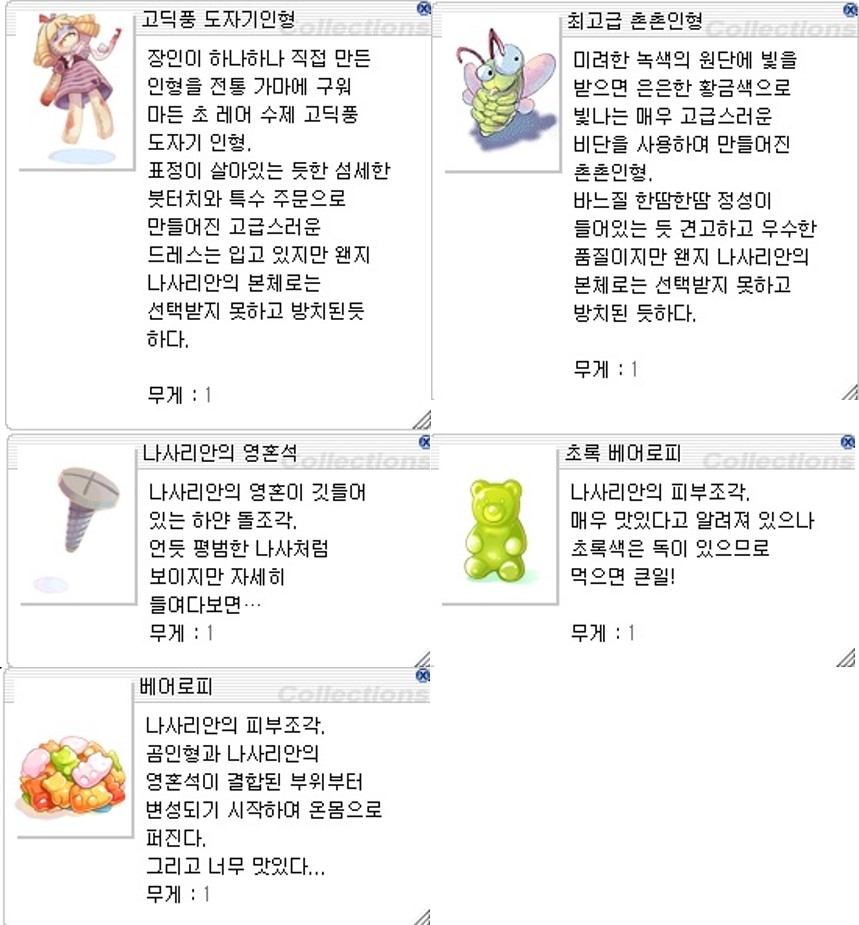Click the close icon on 나사리안의 영혼석 window

point(426,443)
